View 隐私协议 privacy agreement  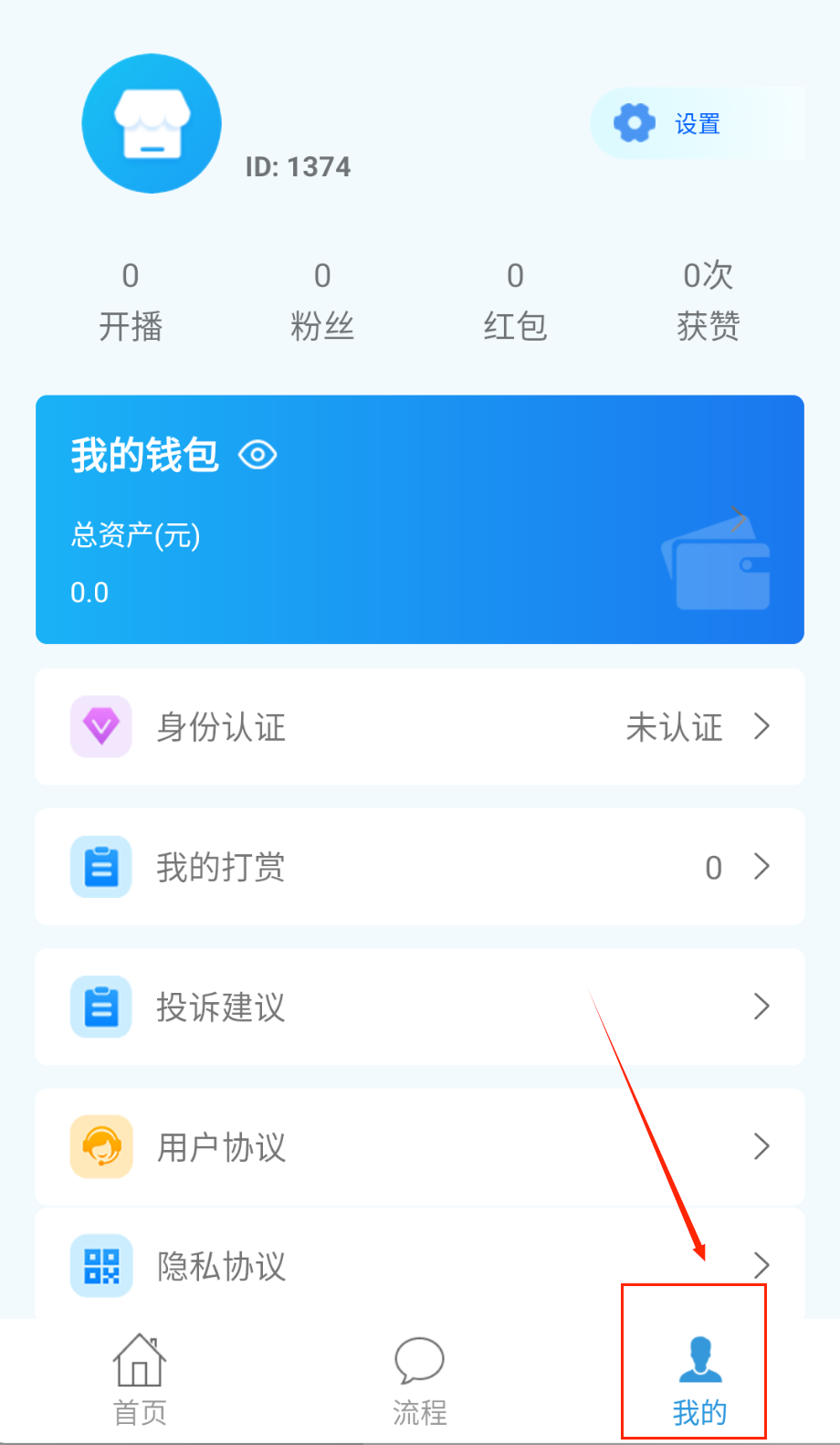(420, 1265)
